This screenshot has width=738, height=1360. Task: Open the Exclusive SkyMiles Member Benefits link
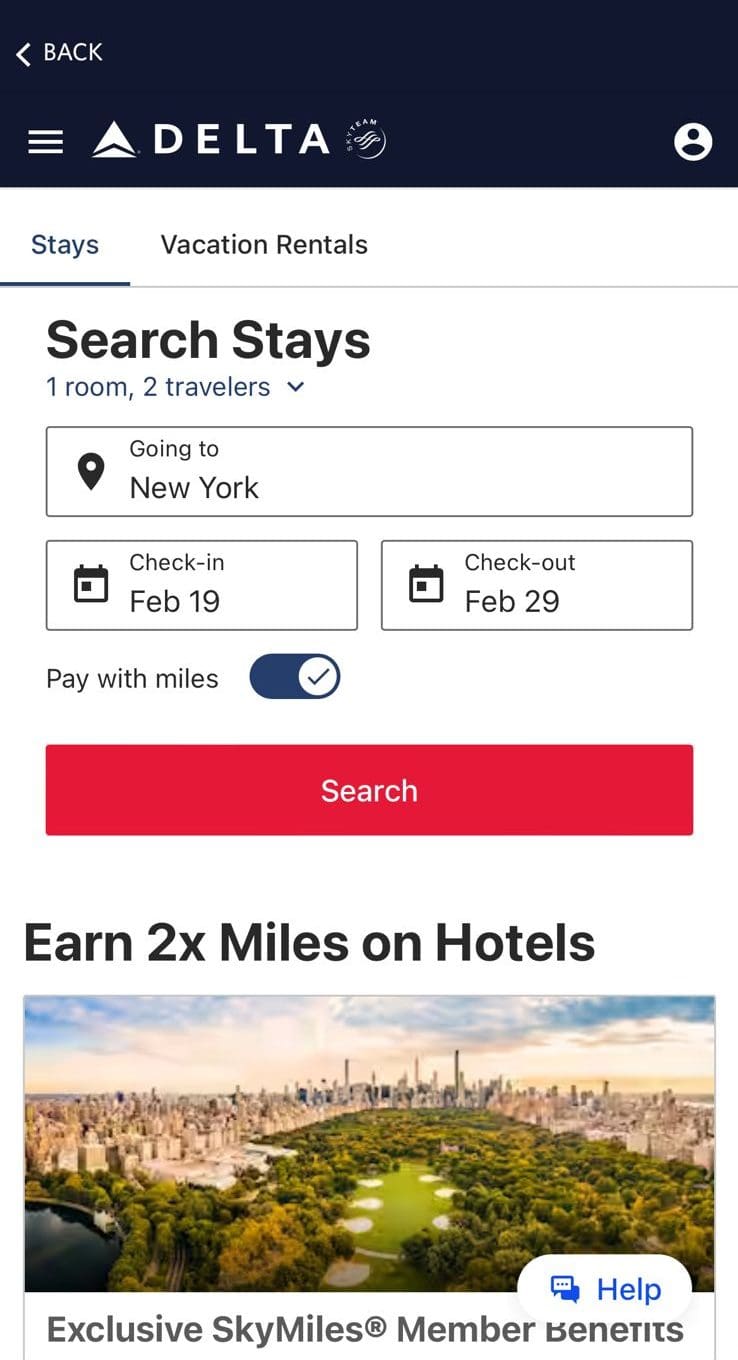click(x=363, y=1329)
